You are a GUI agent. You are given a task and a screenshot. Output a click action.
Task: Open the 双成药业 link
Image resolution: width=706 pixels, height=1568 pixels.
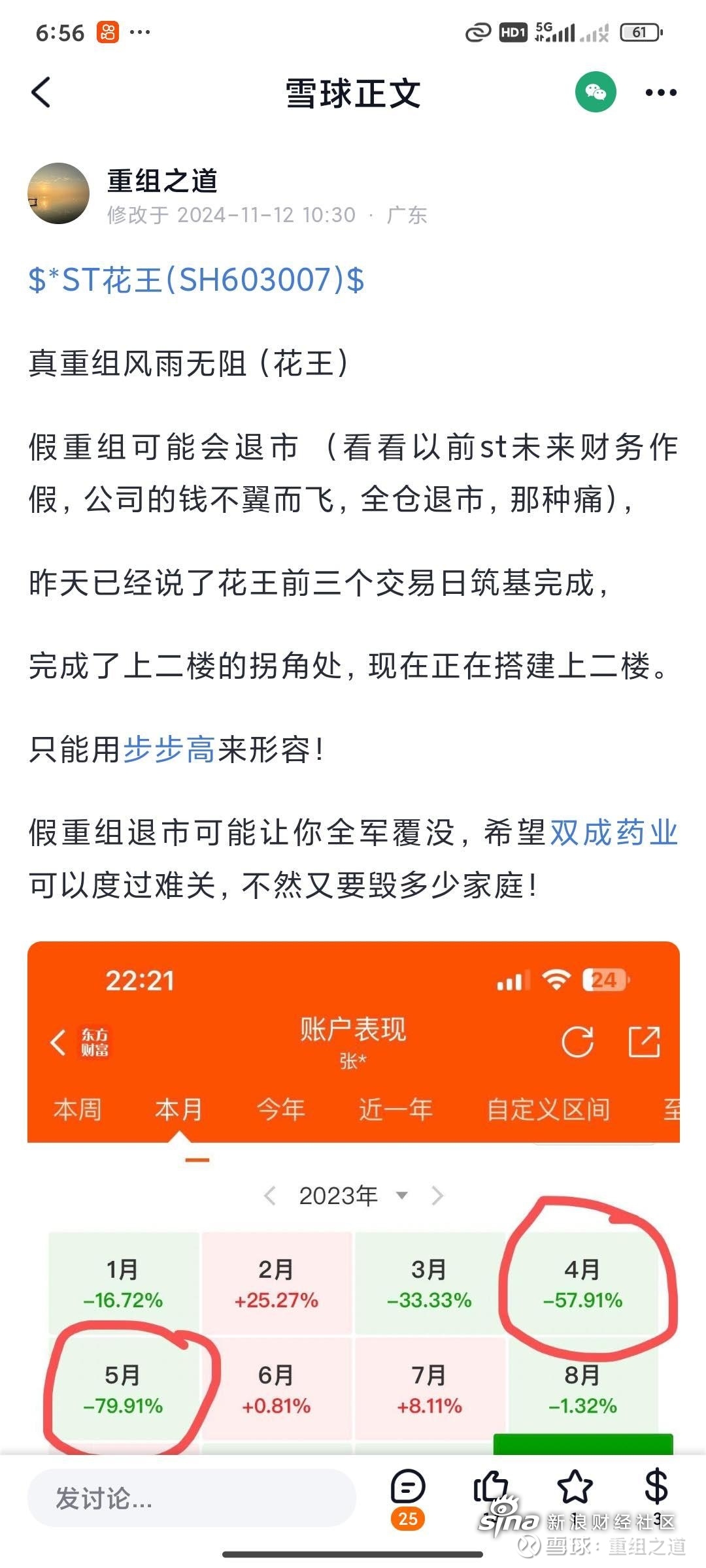[613, 833]
